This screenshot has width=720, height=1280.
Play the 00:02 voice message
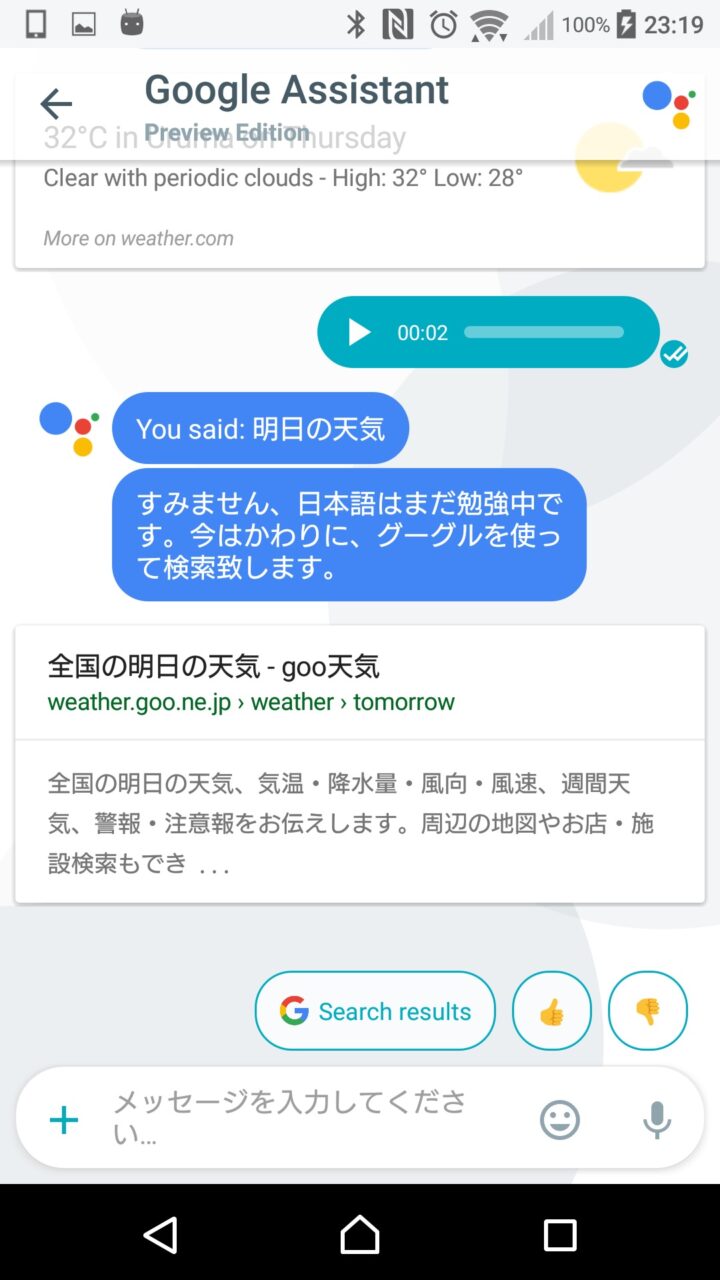pos(359,333)
